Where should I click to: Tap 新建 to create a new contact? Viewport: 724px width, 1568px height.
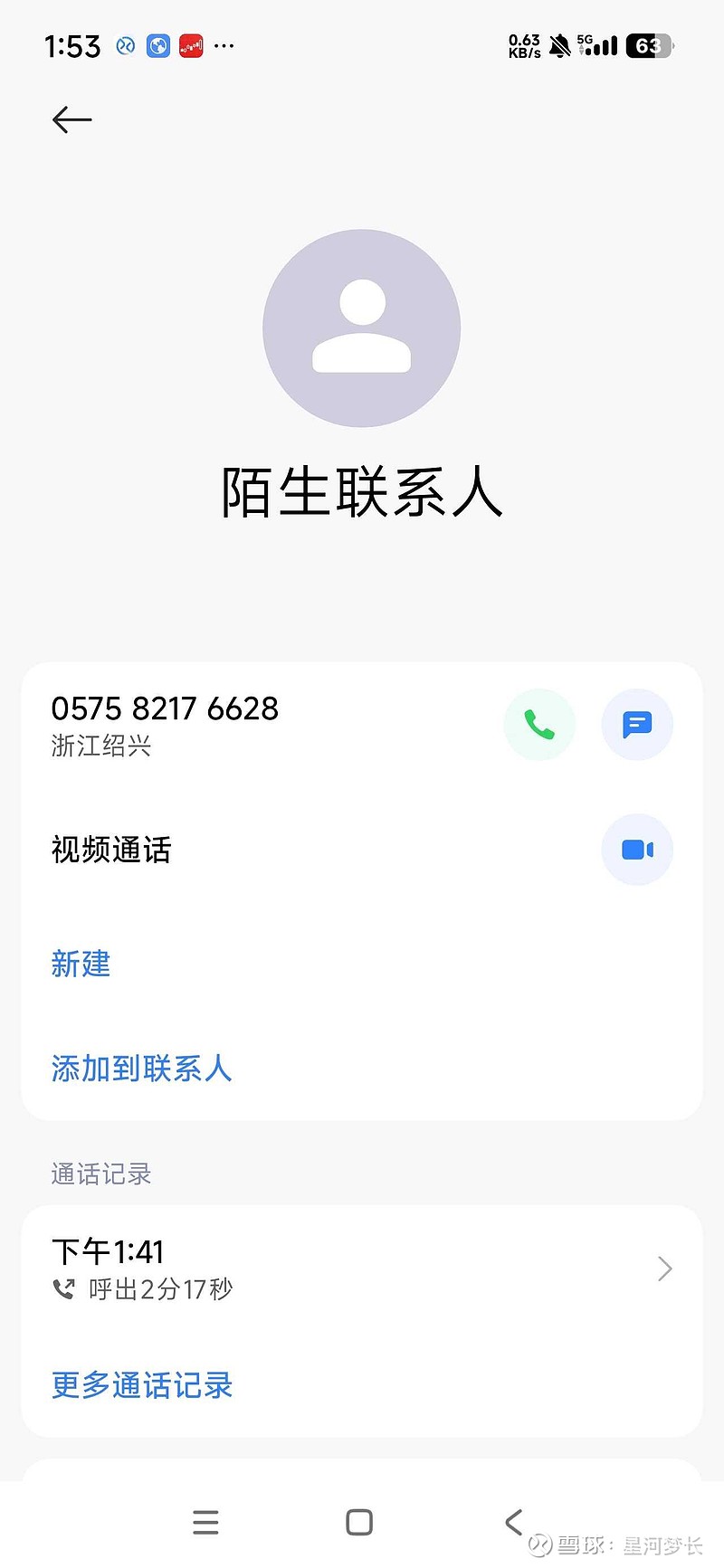[81, 964]
